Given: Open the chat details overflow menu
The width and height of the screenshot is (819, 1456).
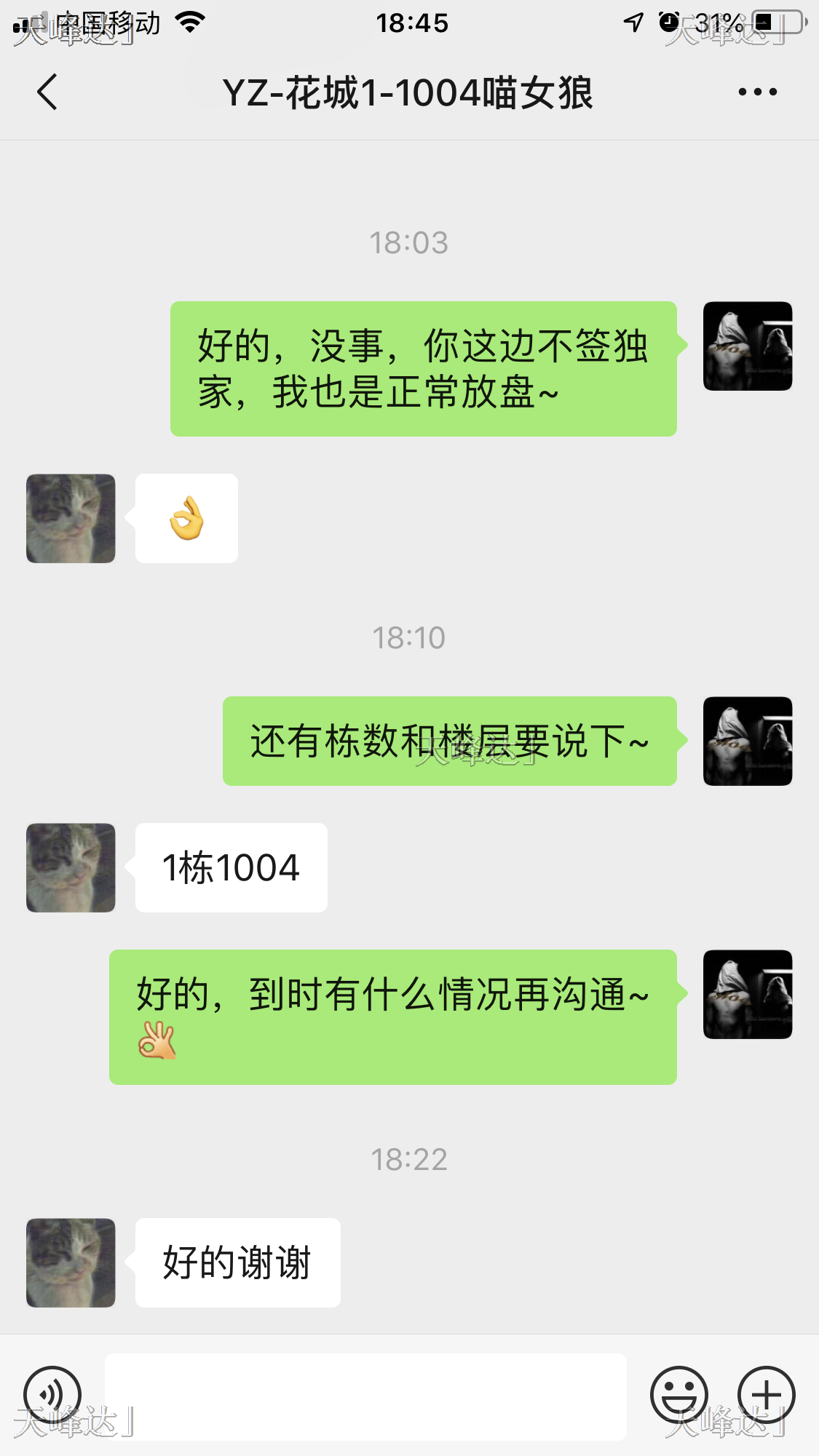Looking at the screenshot, I should point(757,92).
